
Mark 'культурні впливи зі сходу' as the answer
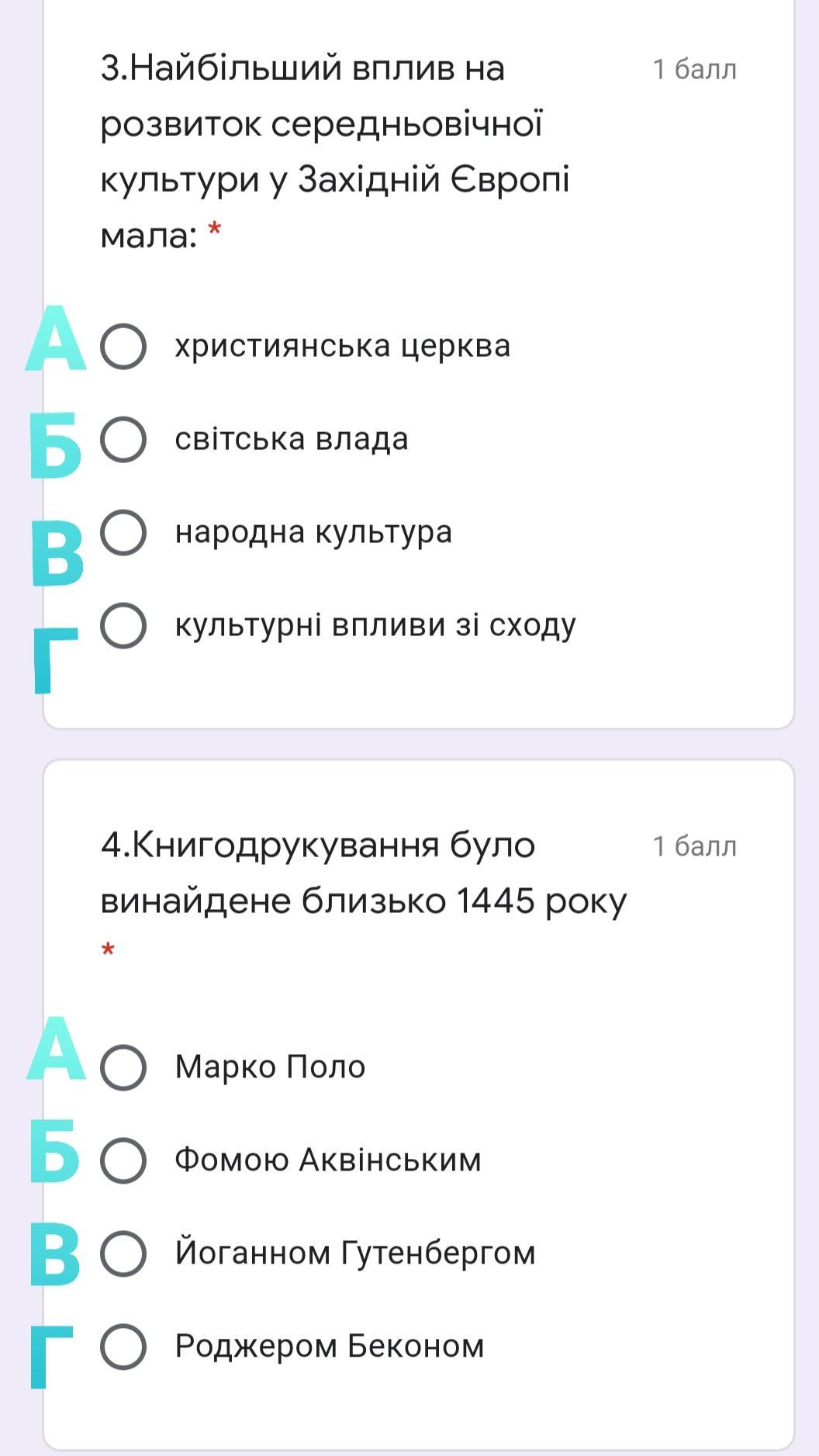pos(123,625)
